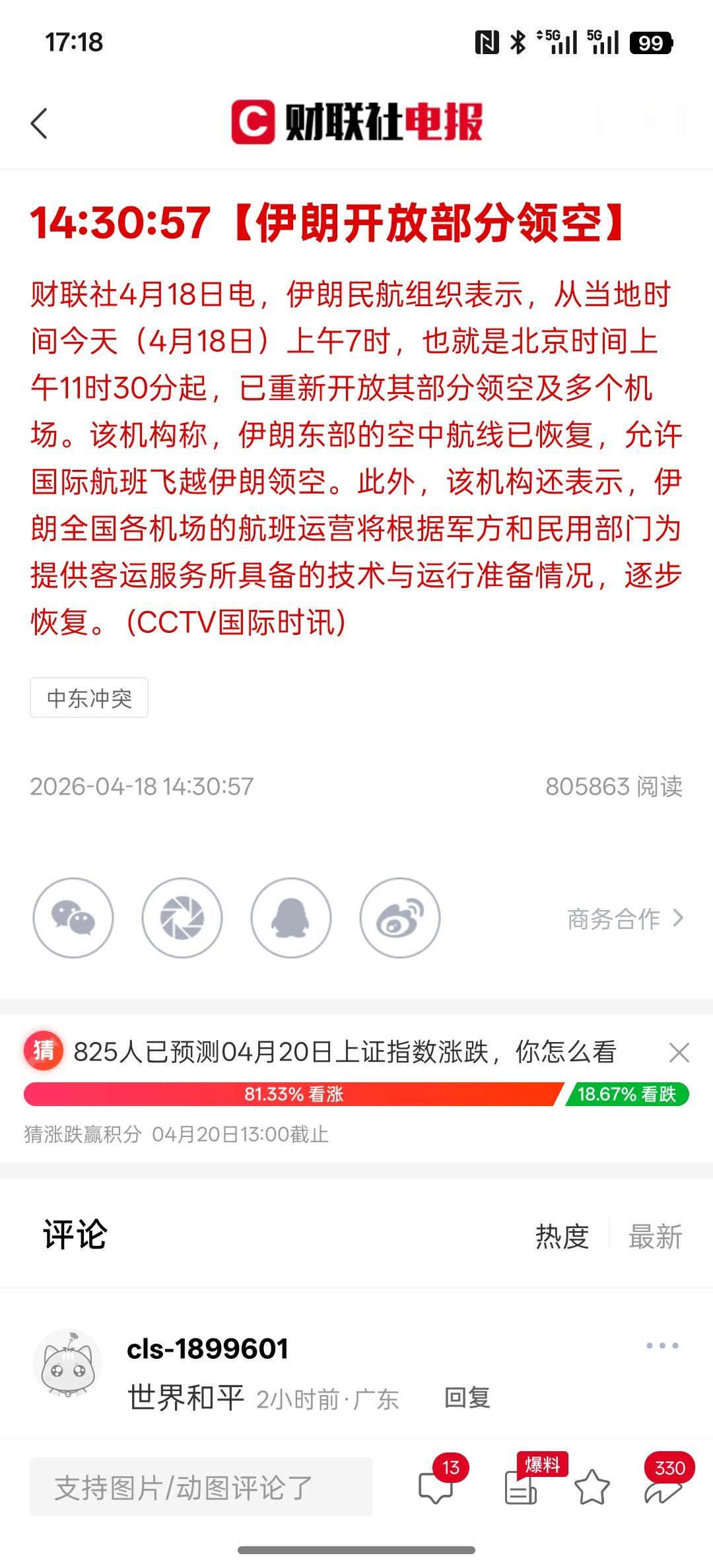
Task: Share the article to WeChat Moments
Action: point(183,918)
